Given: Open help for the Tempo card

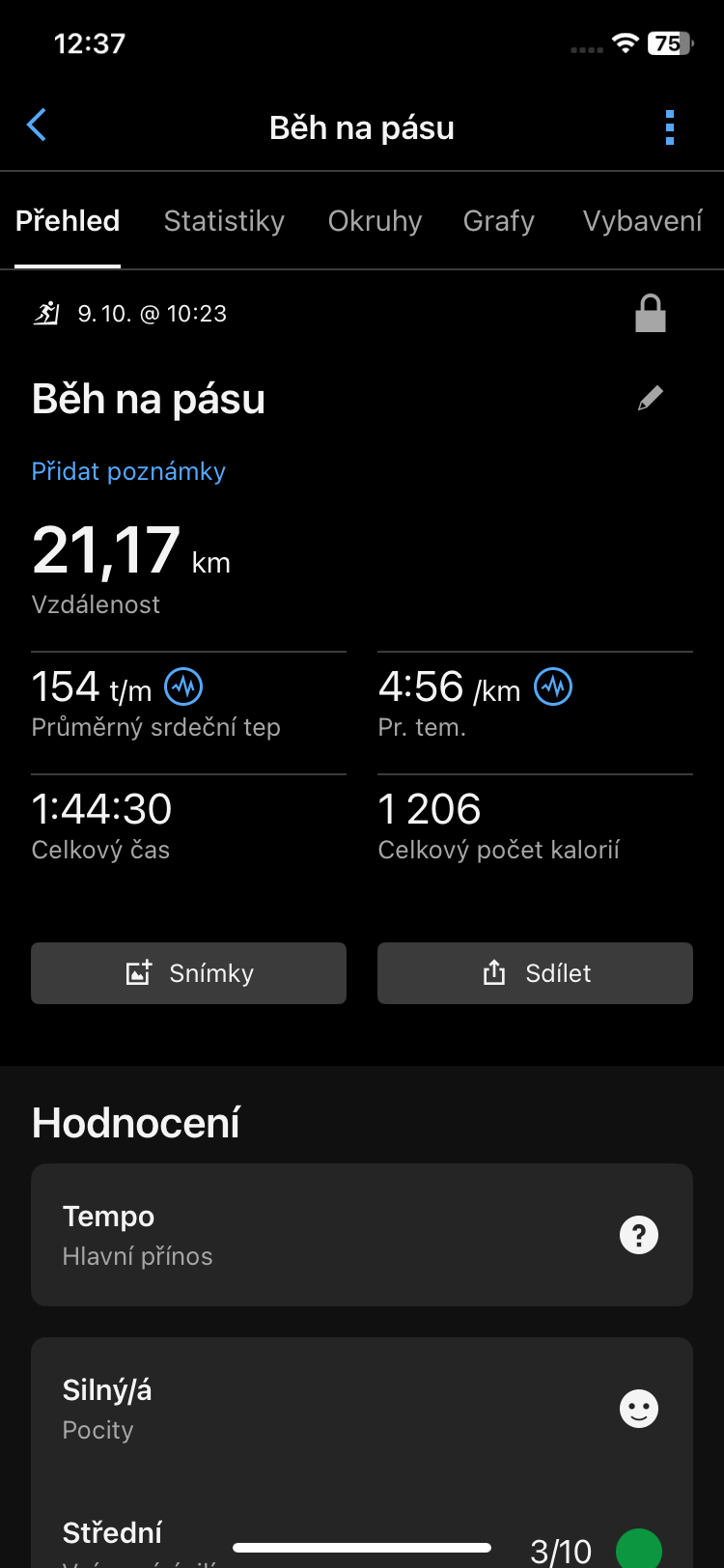Looking at the screenshot, I should click(638, 1235).
